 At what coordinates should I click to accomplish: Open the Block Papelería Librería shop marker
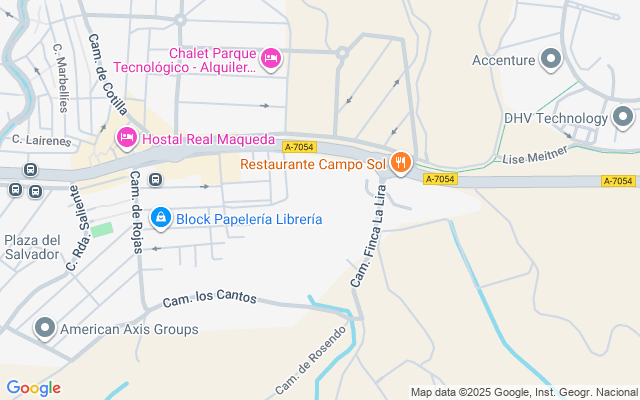[161, 218]
